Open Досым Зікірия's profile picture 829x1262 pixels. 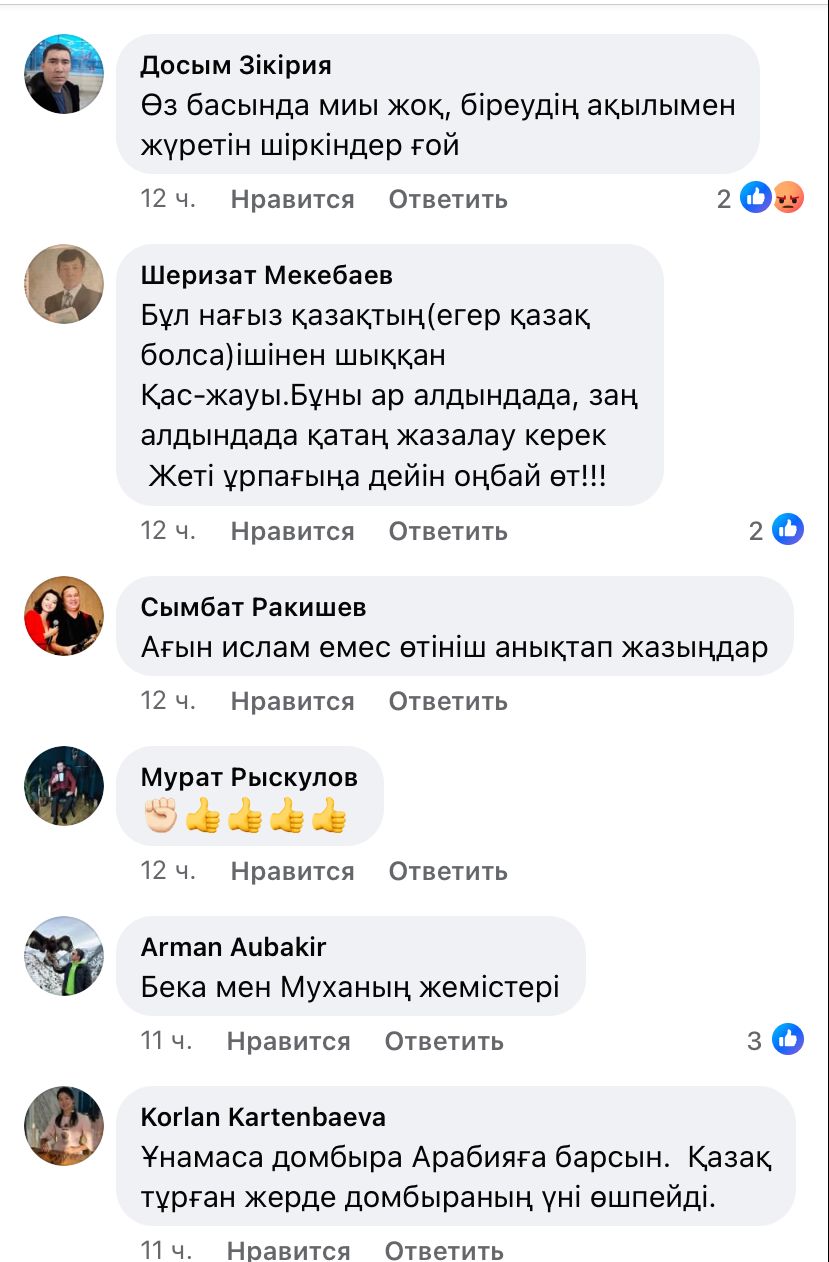click(x=64, y=75)
